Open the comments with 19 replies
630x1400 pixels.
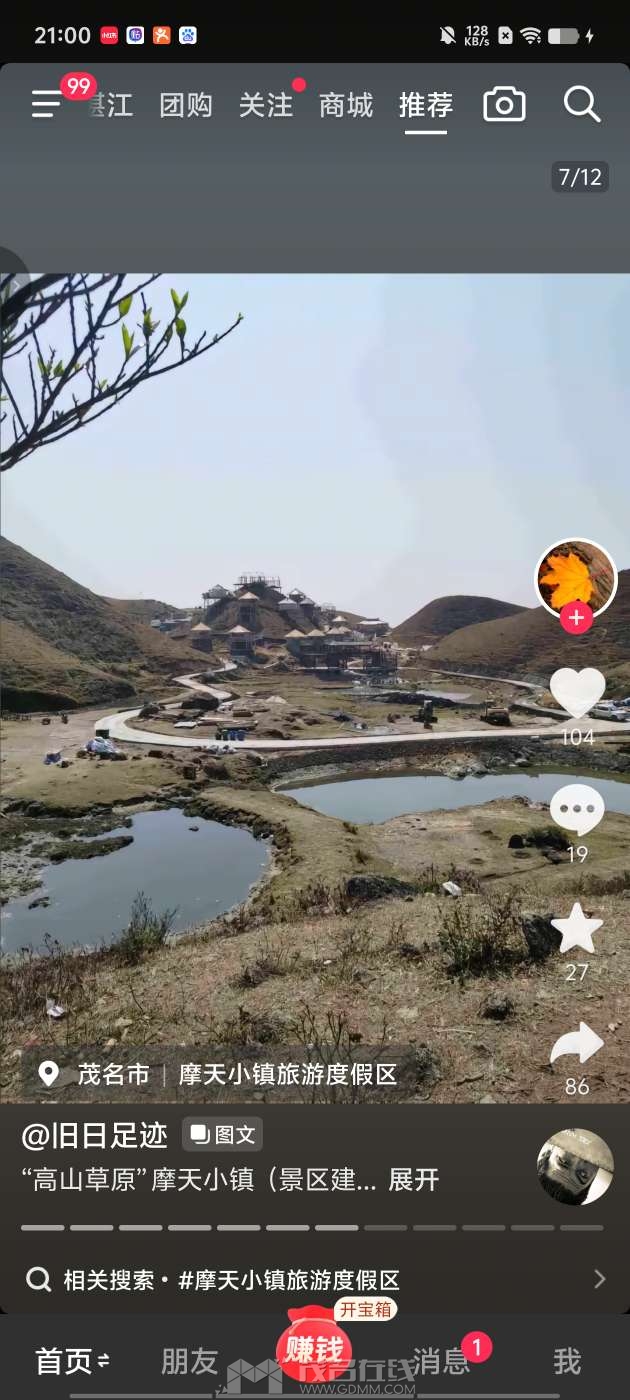pyautogui.click(x=577, y=810)
